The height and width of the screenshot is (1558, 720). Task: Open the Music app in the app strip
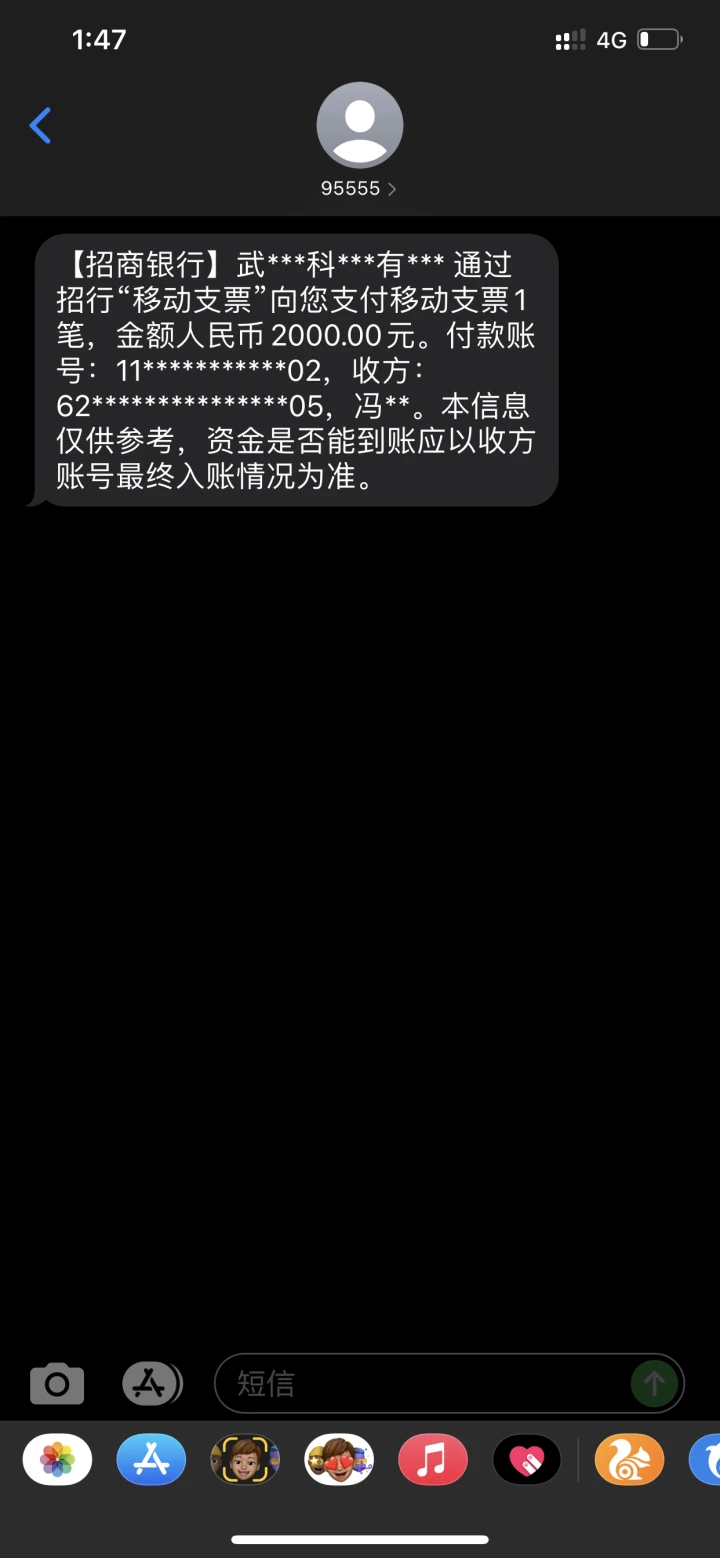pos(433,1460)
